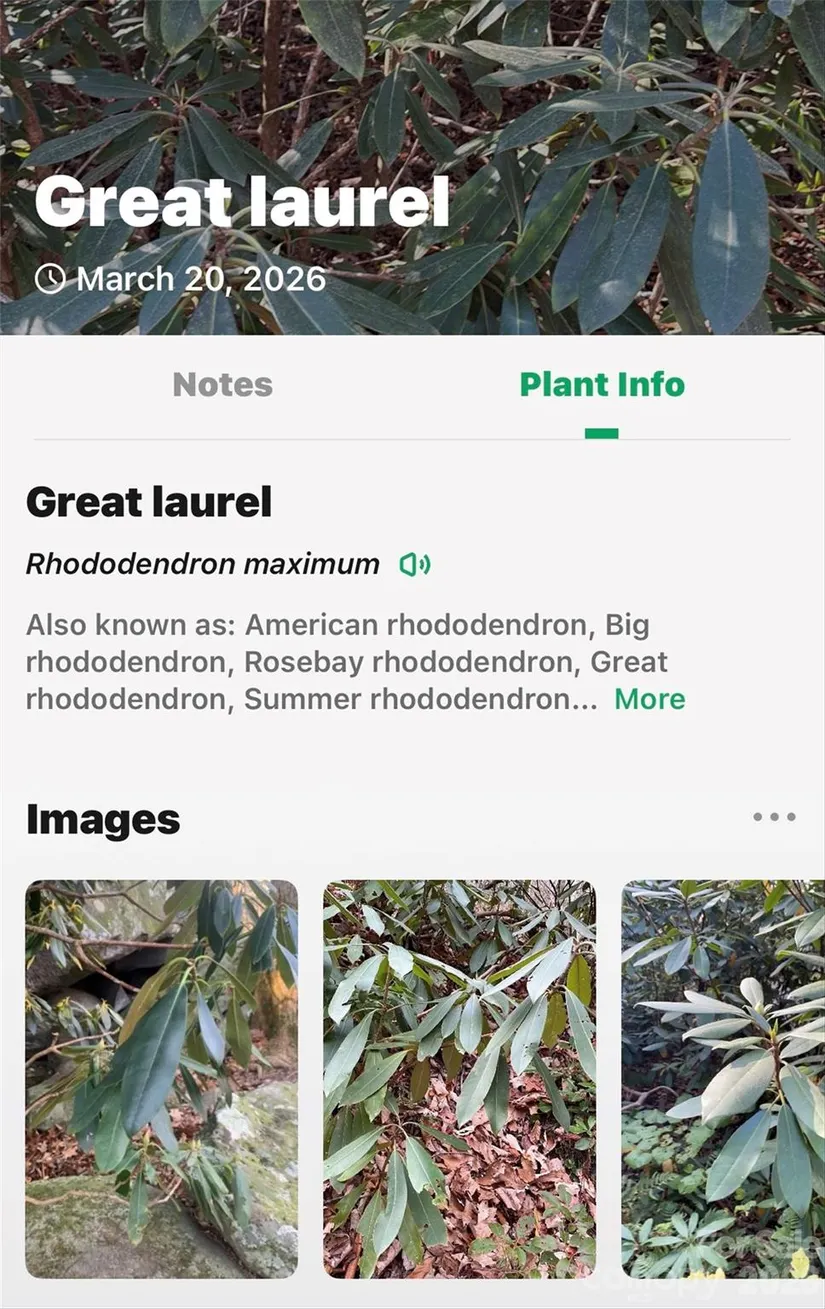Play pronunciation of Rhododendron maximum
The width and height of the screenshot is (825, 1309).
(414, 565)
